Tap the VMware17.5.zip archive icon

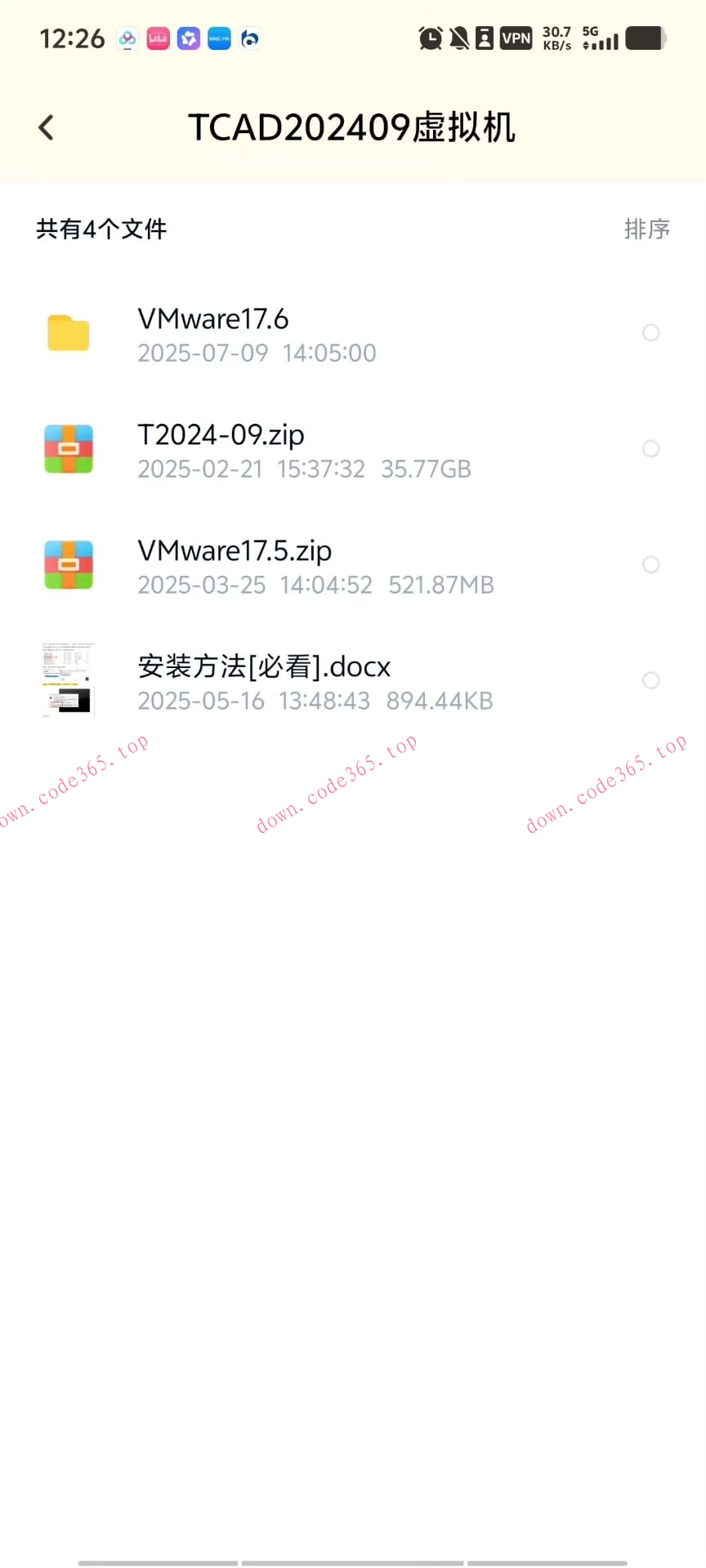point(69,565)
